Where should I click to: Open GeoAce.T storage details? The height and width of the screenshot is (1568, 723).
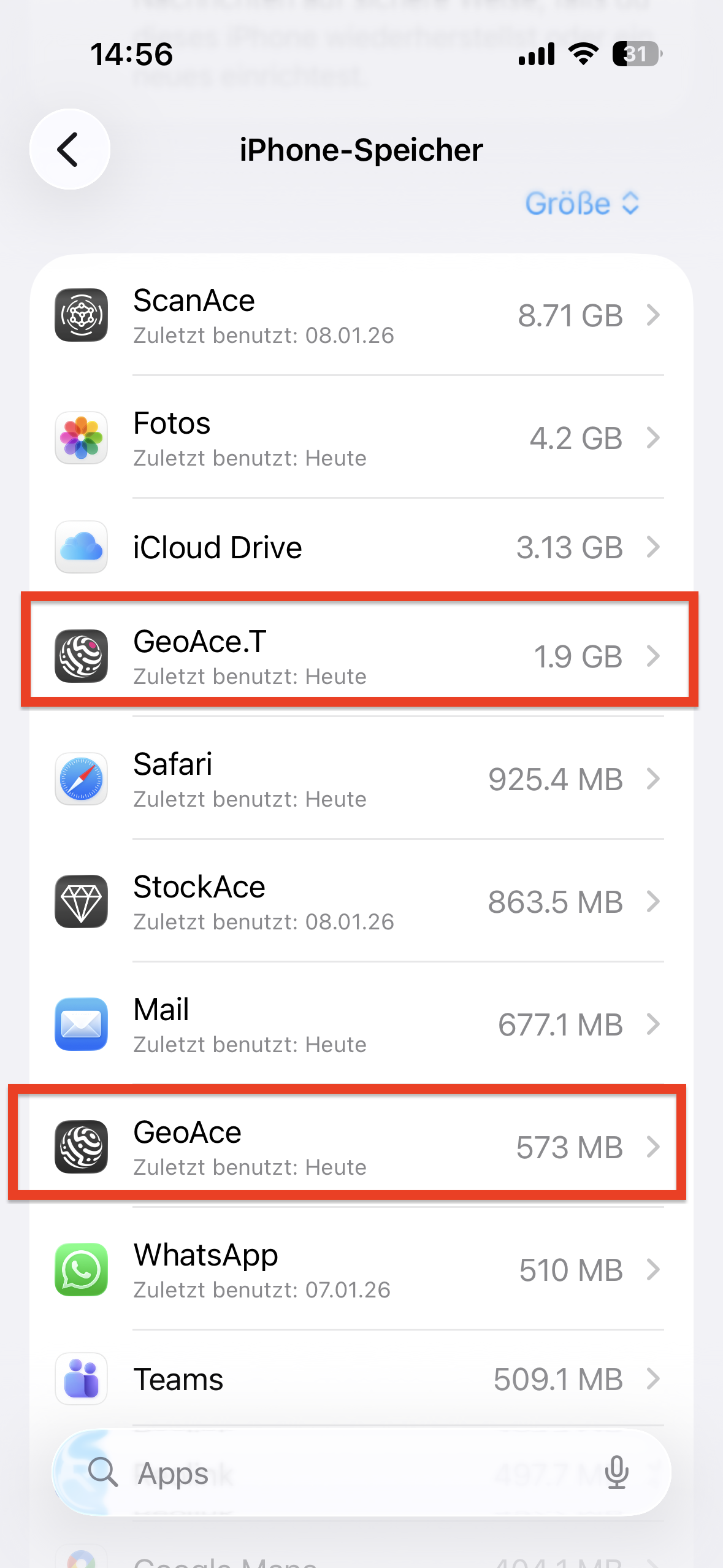pyautogui.click(x=361, y=656)
